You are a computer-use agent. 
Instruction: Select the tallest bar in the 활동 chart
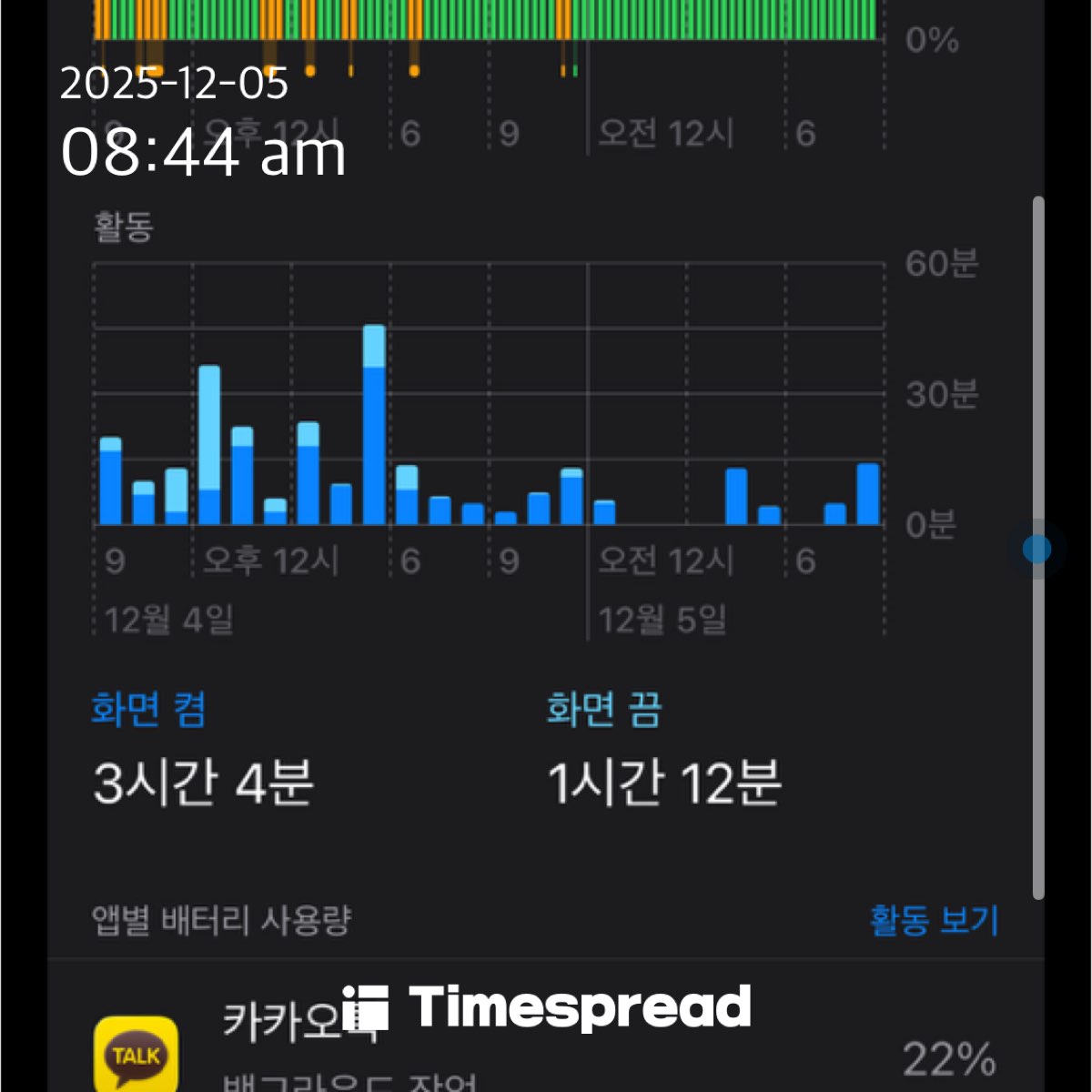coord(374,425)
